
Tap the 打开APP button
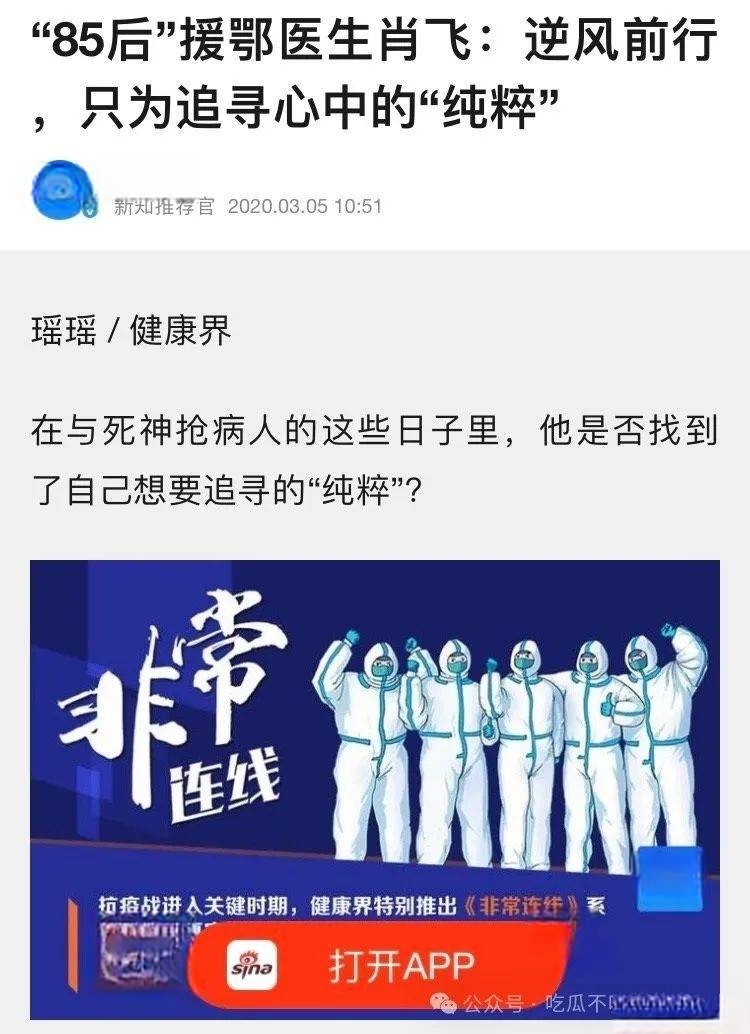point(382,965)
